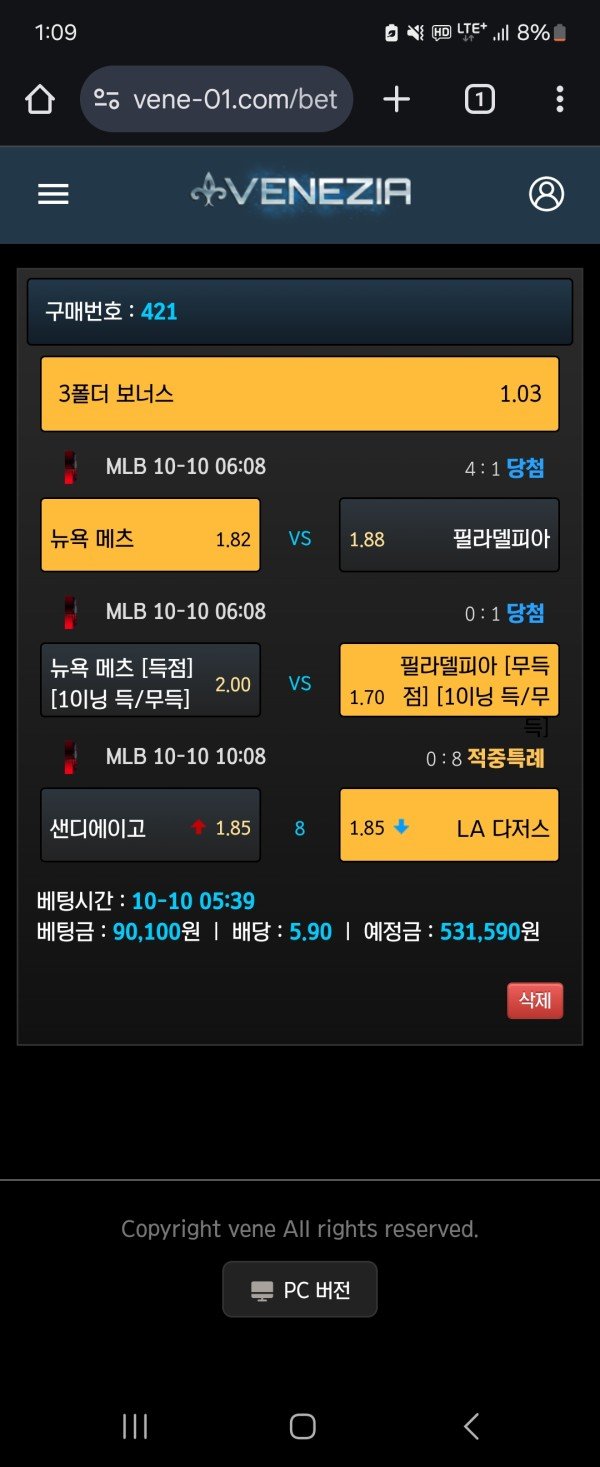
Task: Go back using the system back button
Action: click(x=471, y=1426)
